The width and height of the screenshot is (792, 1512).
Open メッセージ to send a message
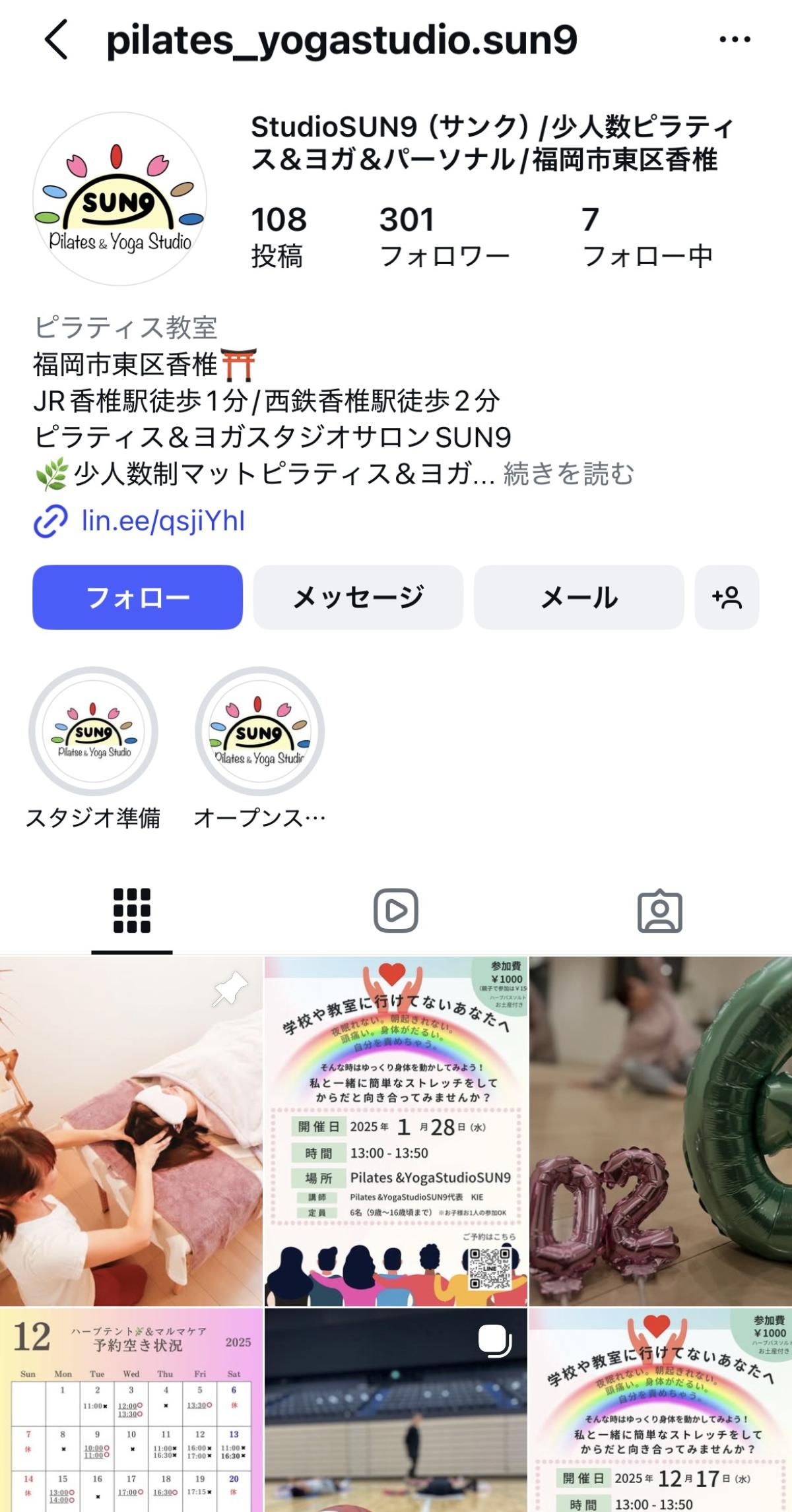(358, 597)
